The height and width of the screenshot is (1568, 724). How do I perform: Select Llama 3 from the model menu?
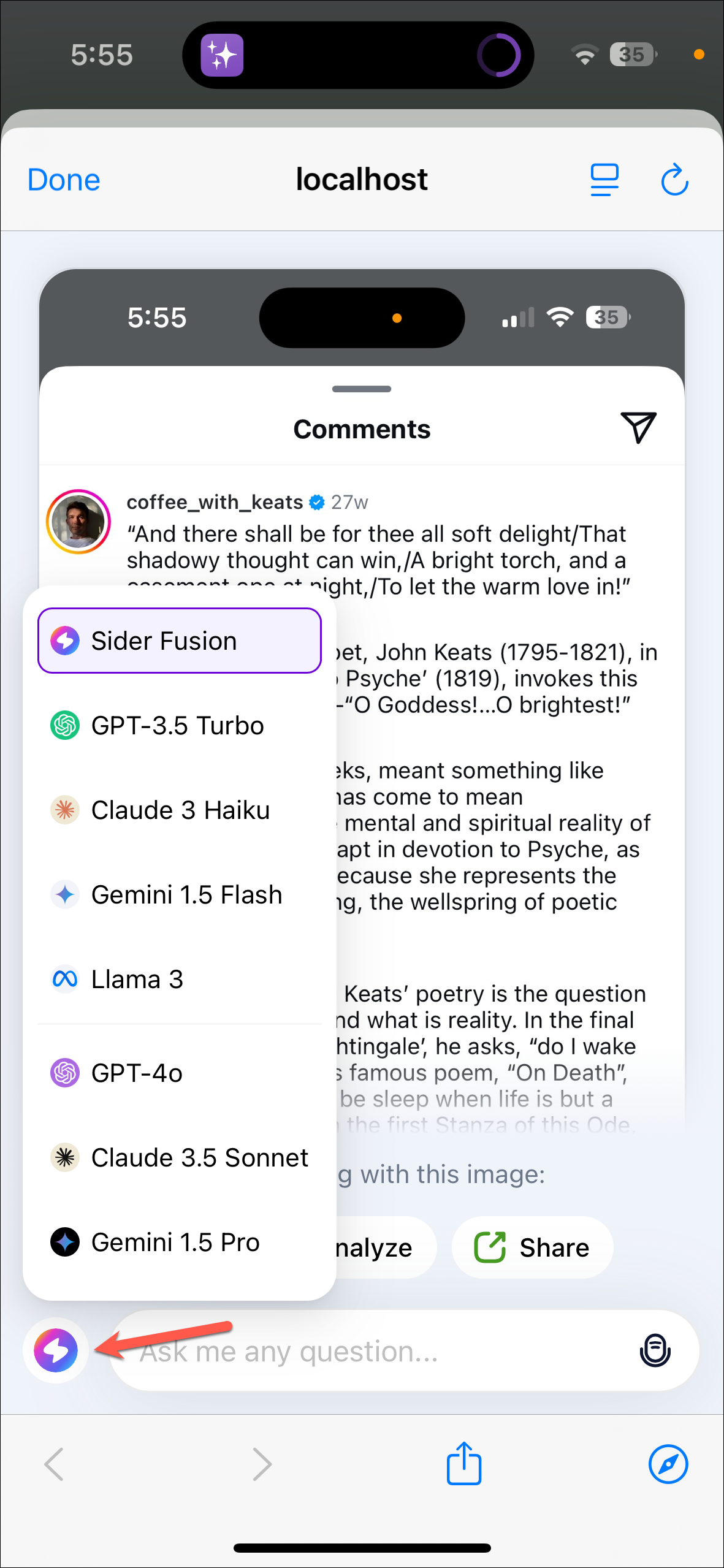tap(137, 980)
